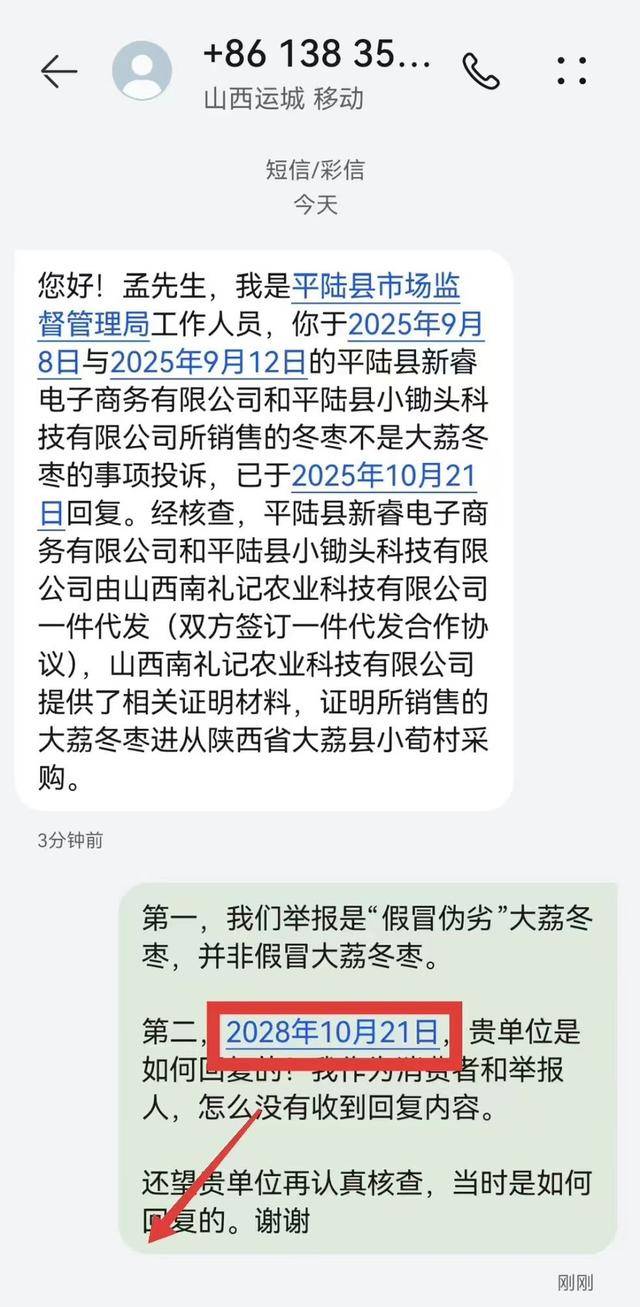Open the contact avatar details
Screen dimensions: 640x1307
point(142,71)
